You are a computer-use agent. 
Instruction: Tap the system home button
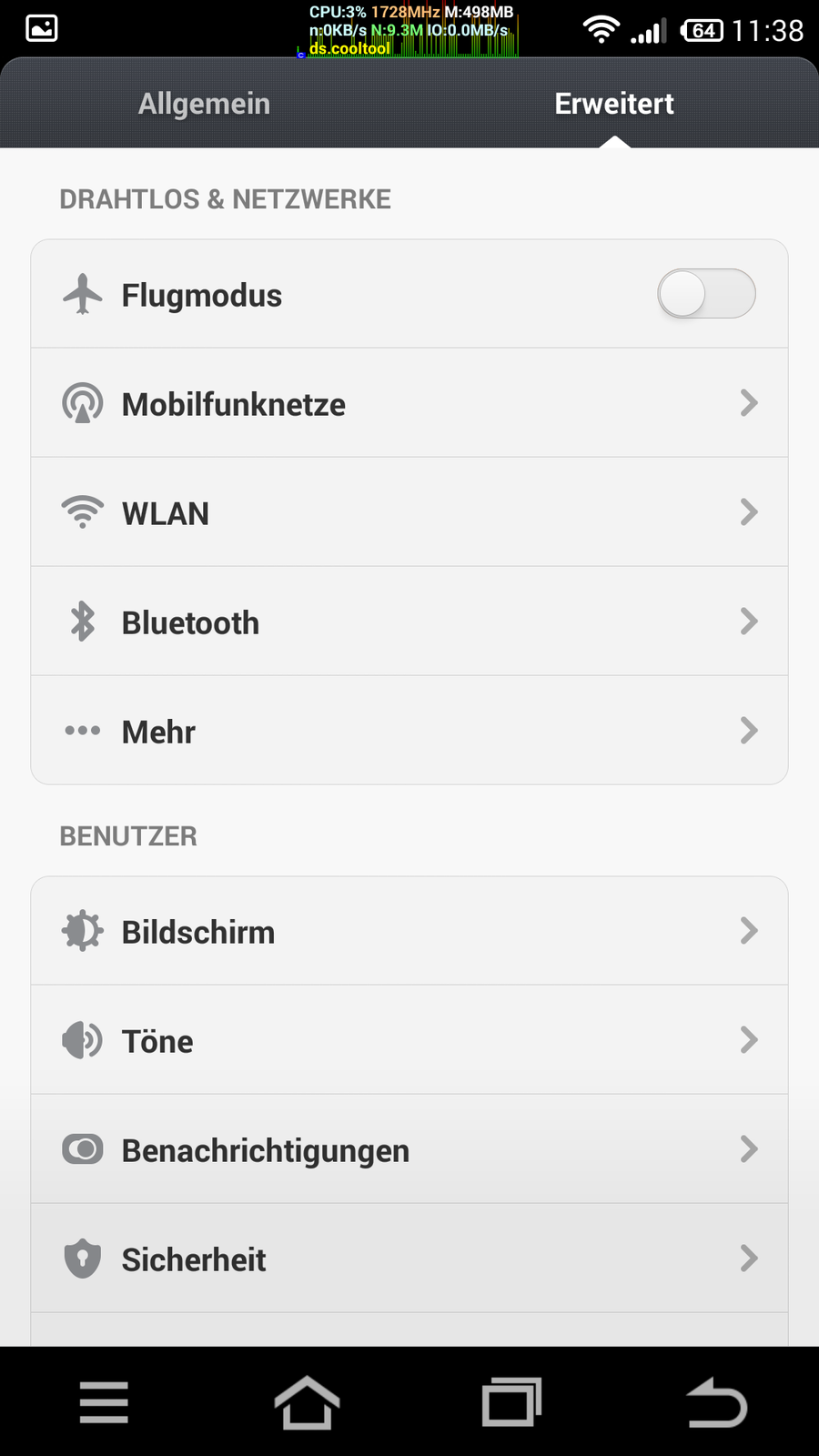pos(307,1402)
